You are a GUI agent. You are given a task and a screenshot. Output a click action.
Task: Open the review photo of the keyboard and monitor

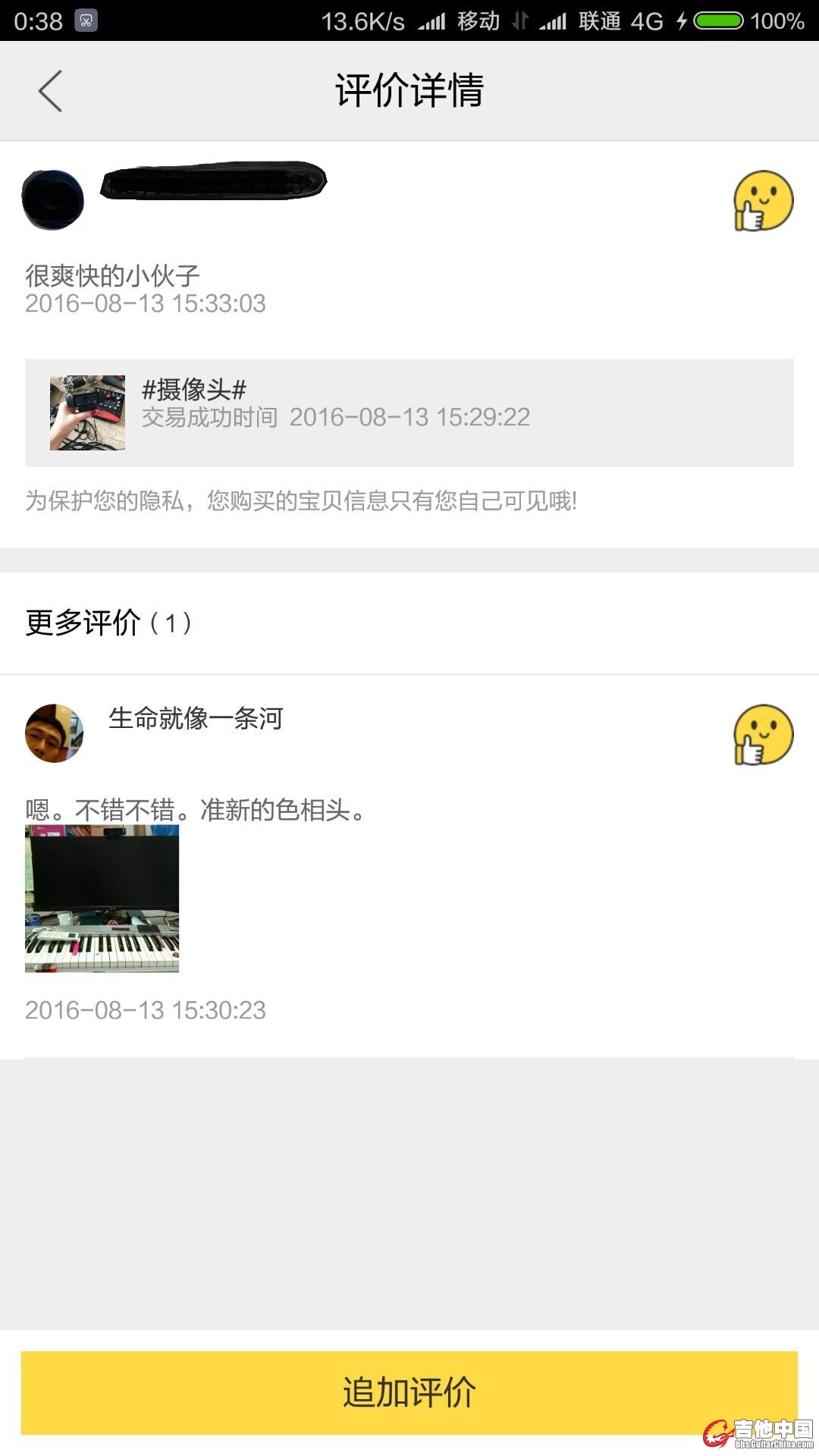(x=102, y=899)
